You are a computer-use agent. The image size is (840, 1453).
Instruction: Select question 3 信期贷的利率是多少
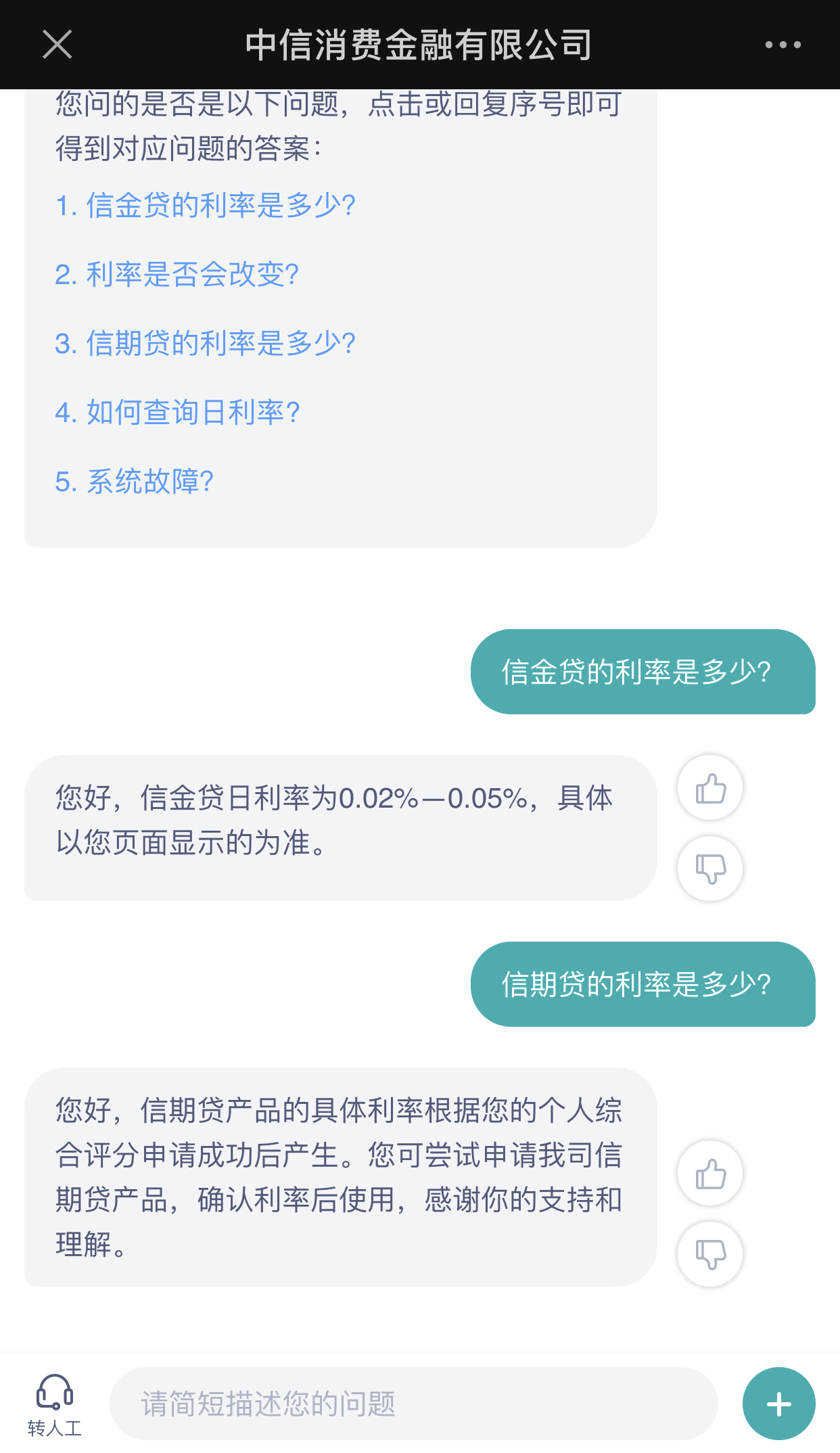[x=205, y=343]
